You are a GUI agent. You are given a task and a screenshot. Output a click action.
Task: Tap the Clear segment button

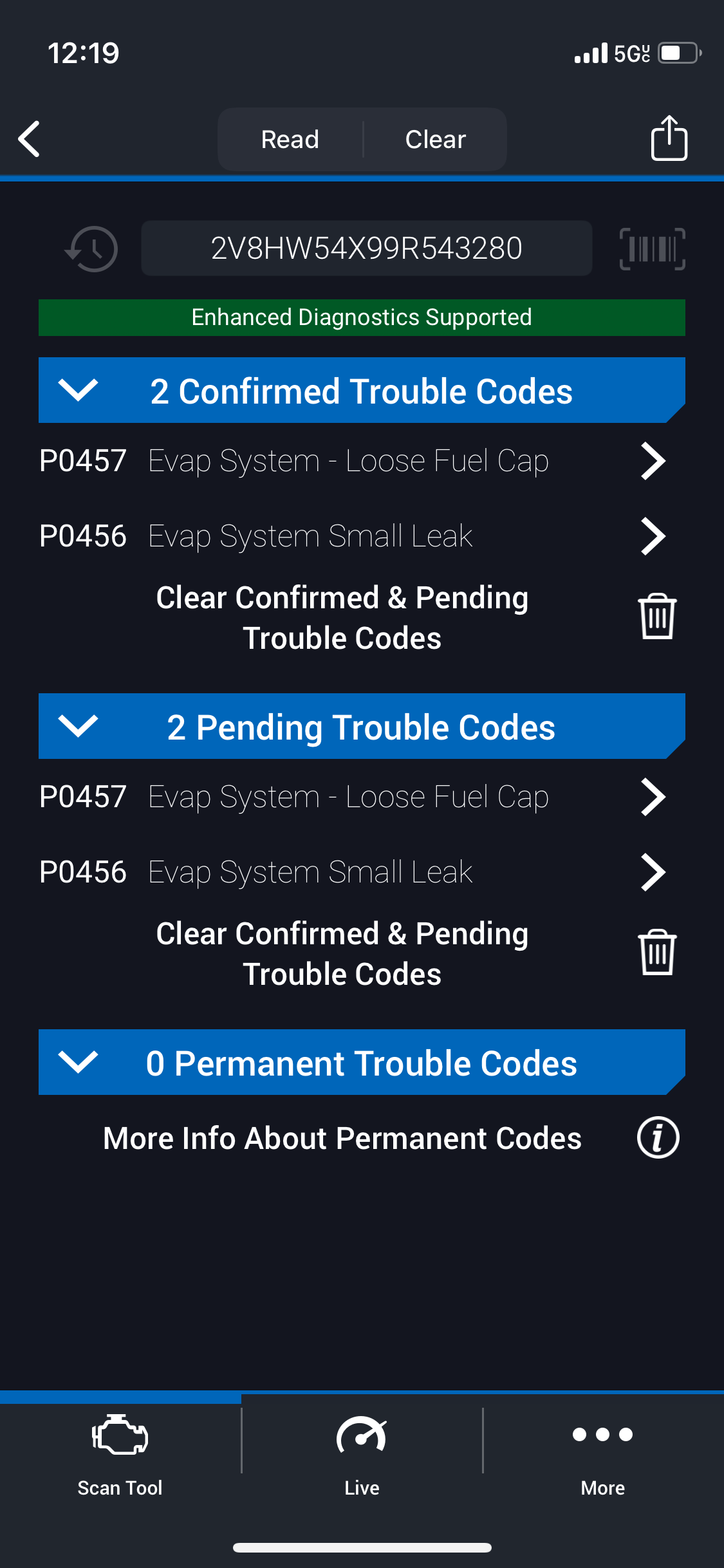(x=435, y=139)
